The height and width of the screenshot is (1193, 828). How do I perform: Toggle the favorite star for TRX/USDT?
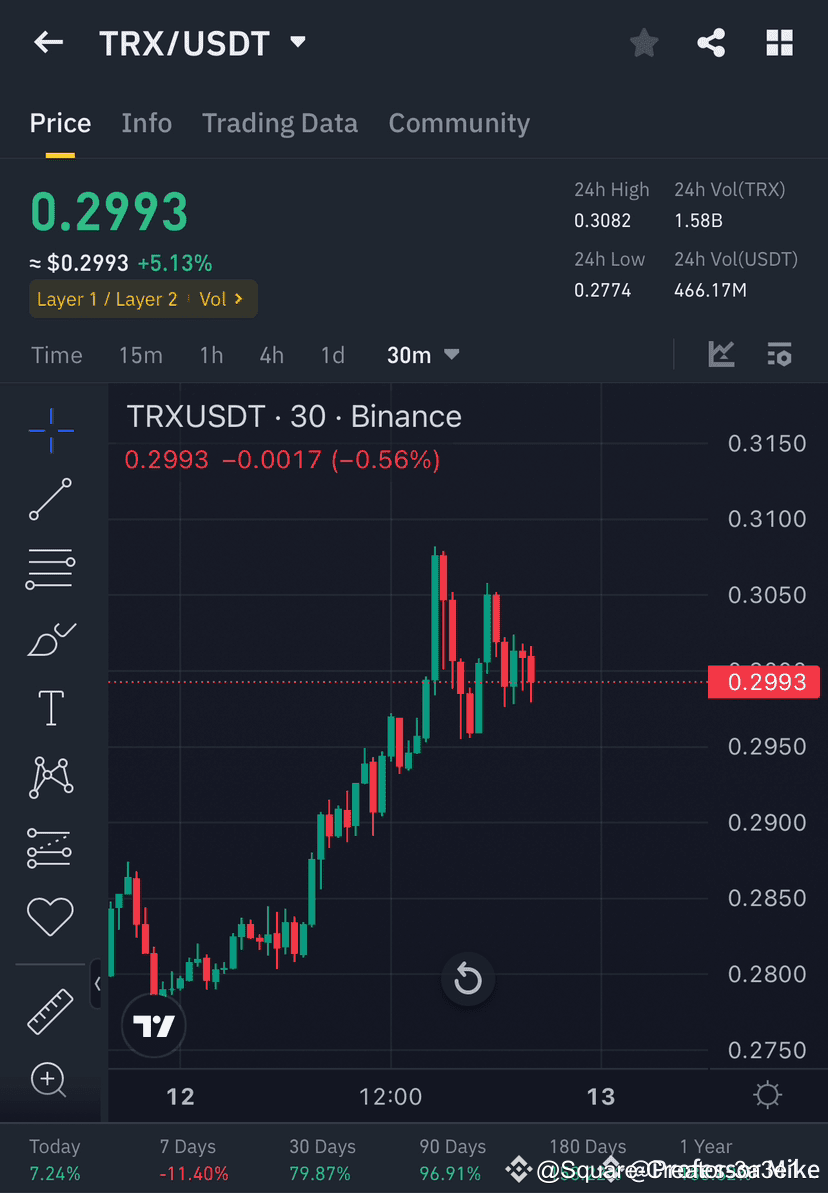pyautogui.click(x=643, y=42)
